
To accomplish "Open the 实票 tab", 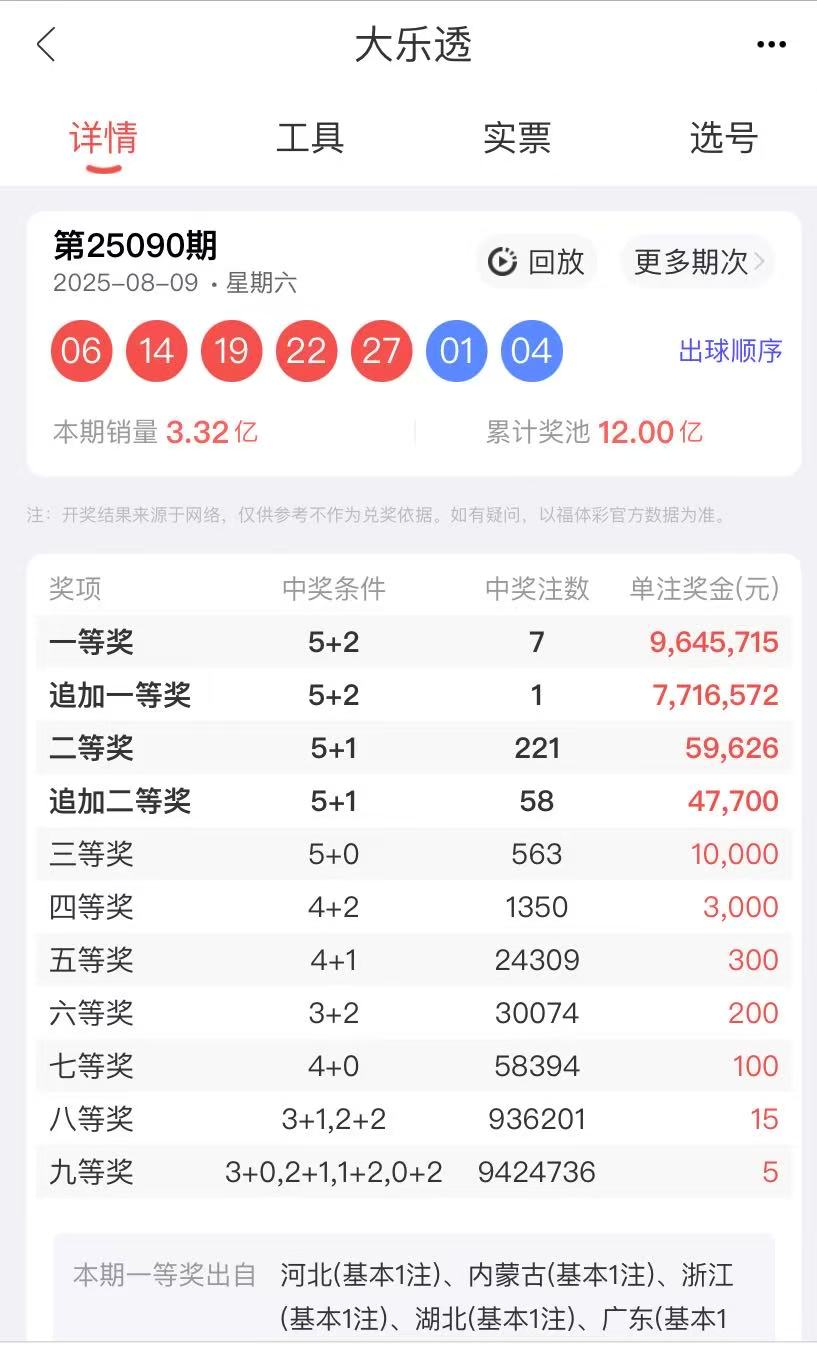I will point(516,138).
